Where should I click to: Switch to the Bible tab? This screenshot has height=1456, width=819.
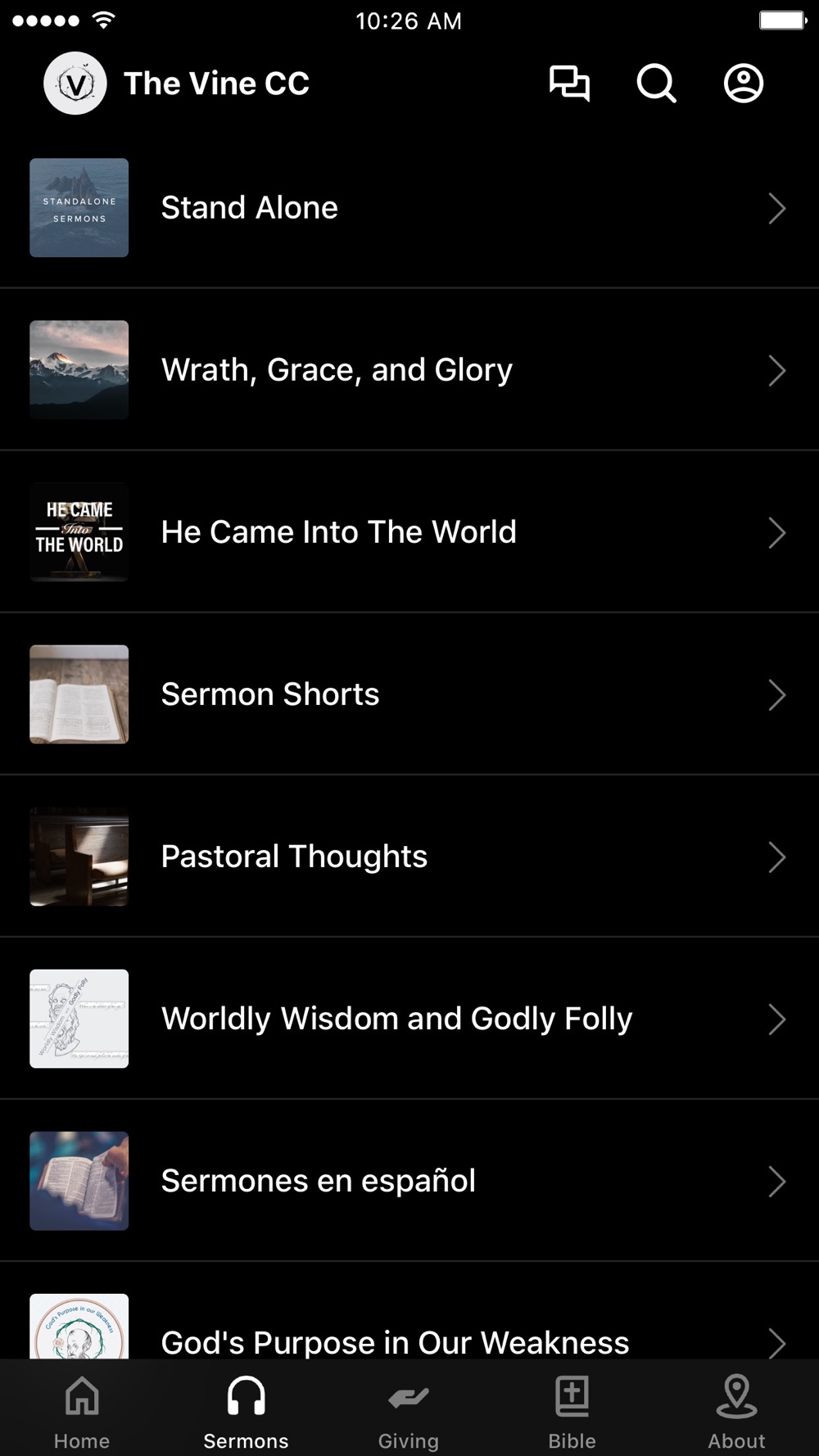tap(572, 1410)
